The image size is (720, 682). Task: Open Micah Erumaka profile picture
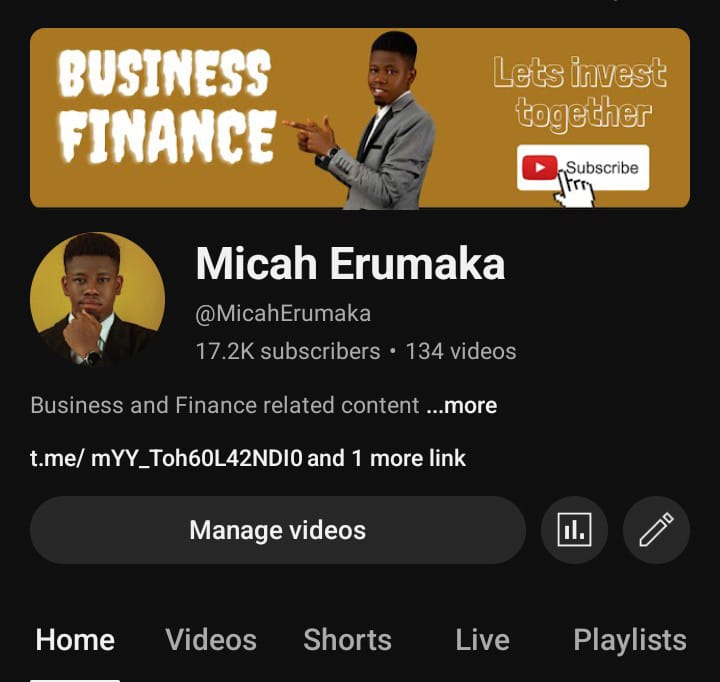tap(97, 299)
